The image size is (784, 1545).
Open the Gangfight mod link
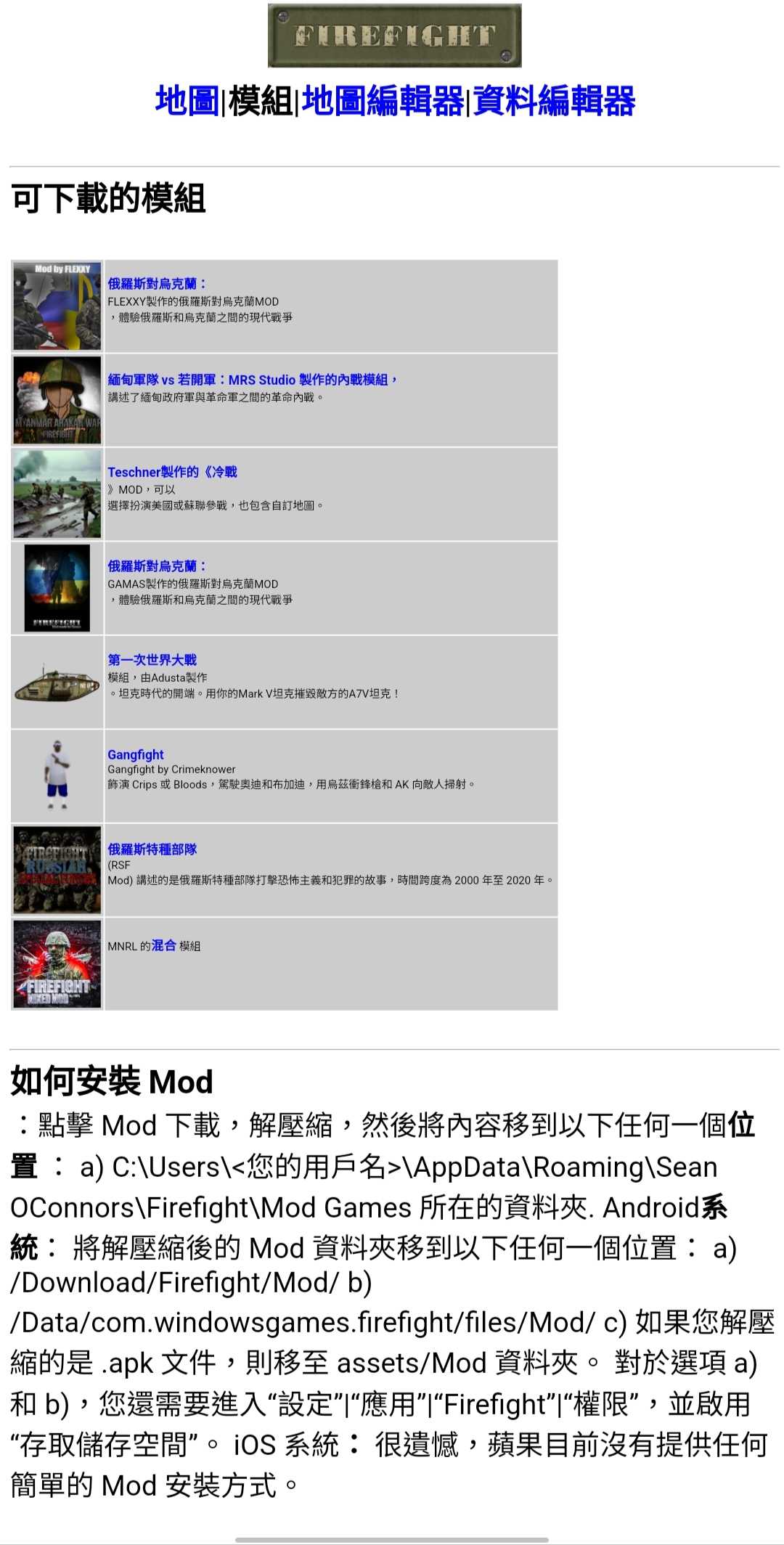[x=136, y=754]
